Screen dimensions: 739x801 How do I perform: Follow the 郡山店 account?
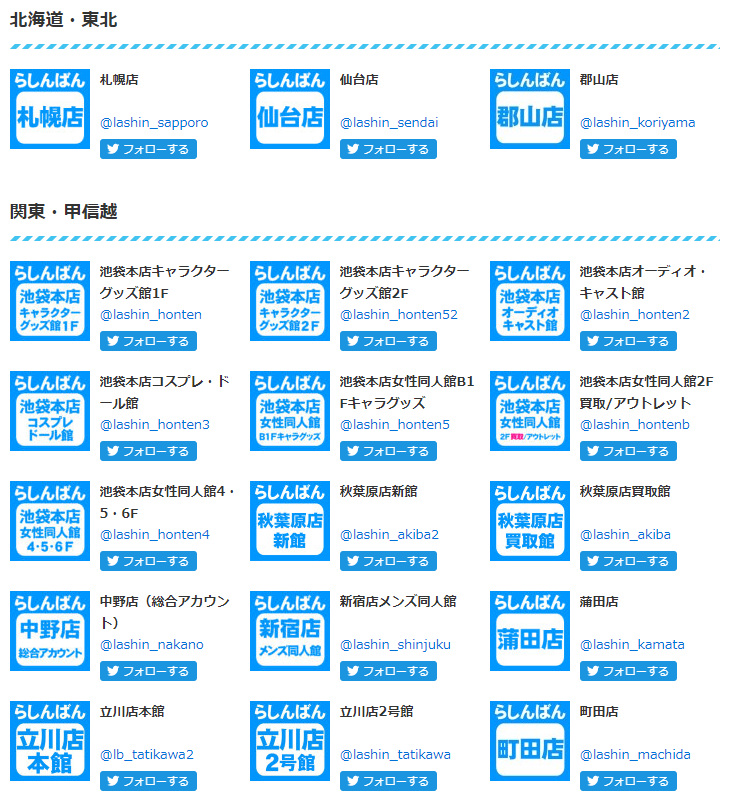[x=628, y=149]
